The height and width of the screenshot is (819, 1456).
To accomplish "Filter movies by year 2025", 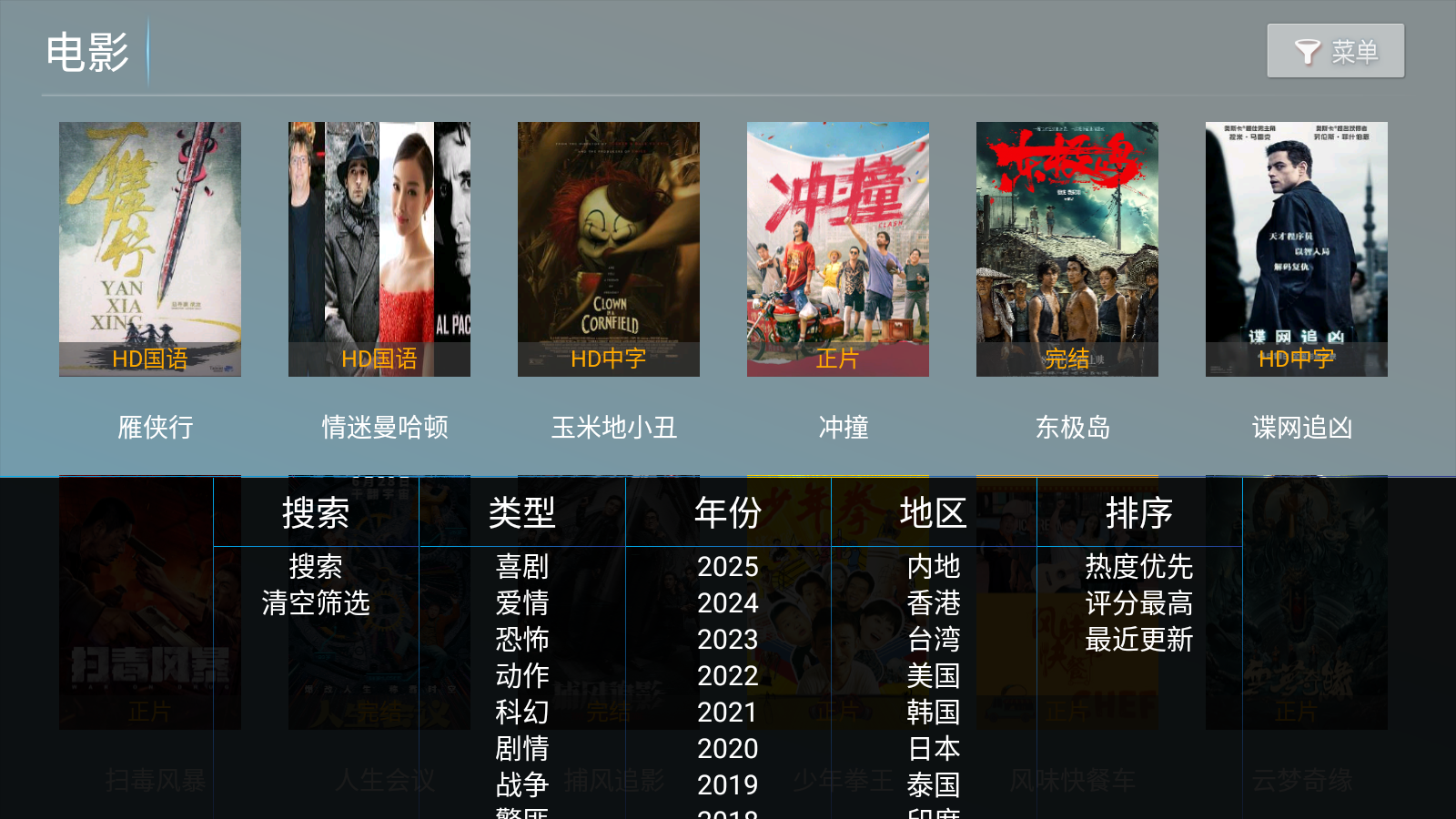I will [x=728, y=567].
